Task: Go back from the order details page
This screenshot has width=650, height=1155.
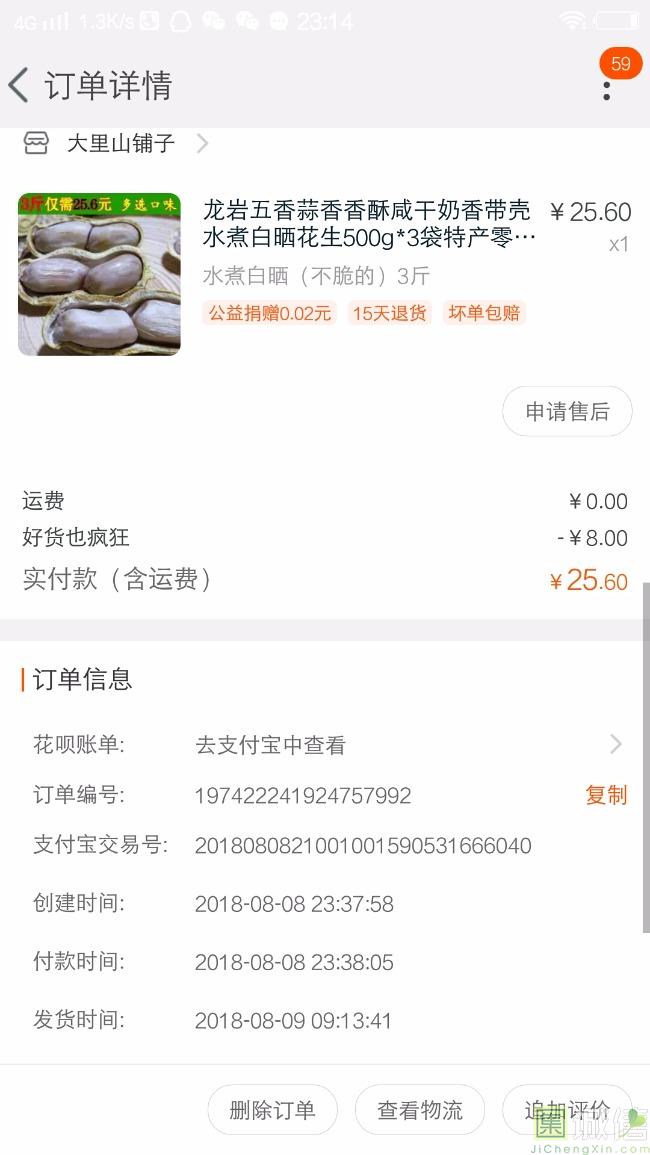Action: point(19,86)
